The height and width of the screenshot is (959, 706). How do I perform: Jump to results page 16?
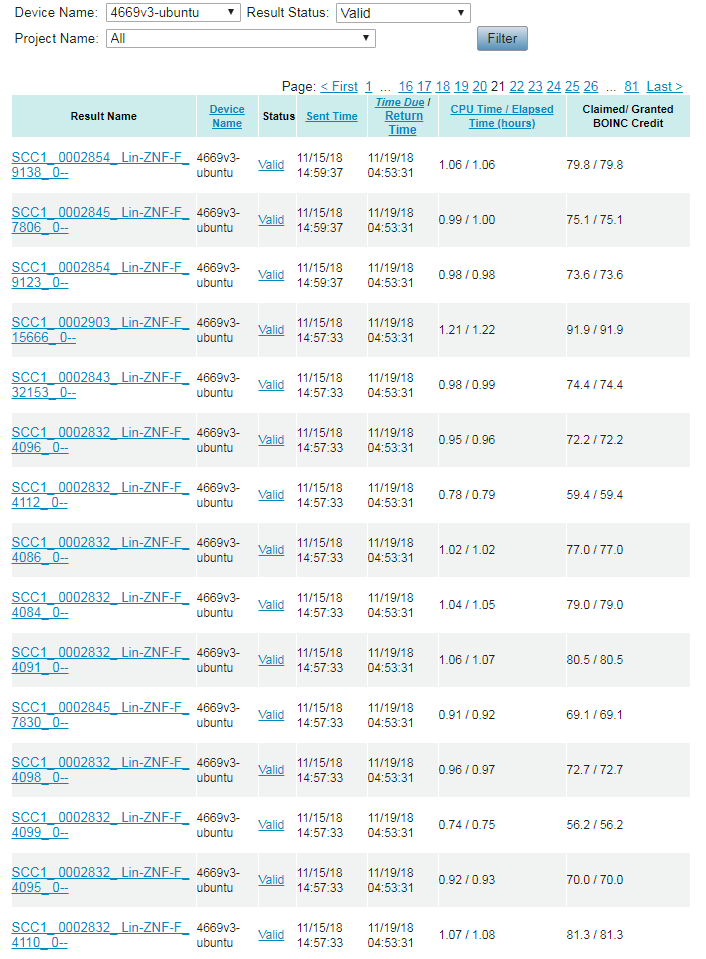[x=405, y=87]
